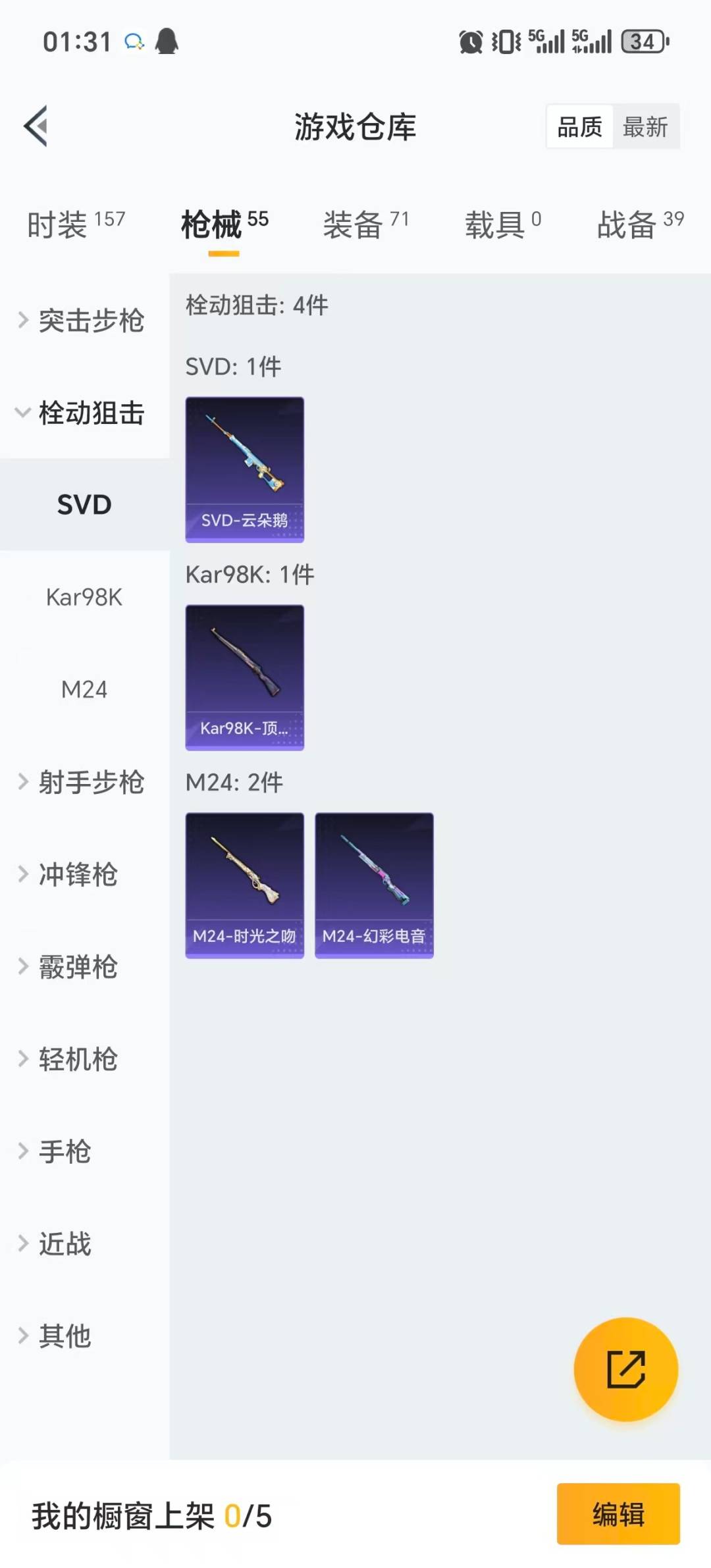The image size is (711, 1568).
Task: Click the QQ penguin icon in status bar
Action: [x=167, y=41]
